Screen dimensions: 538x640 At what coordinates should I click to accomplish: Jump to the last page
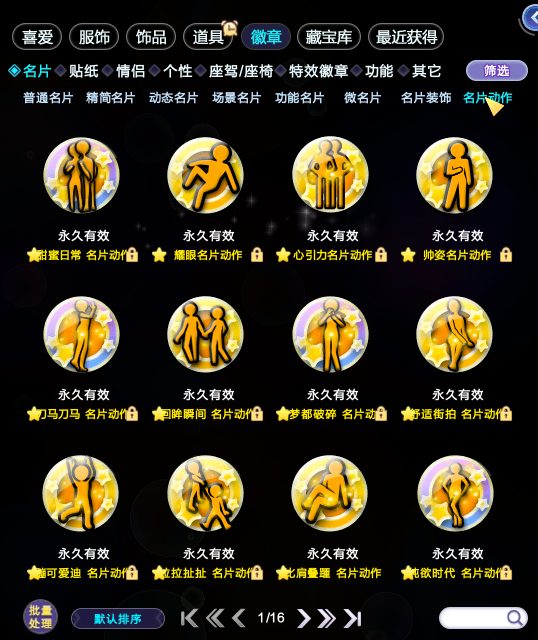[x=353, y=618]
